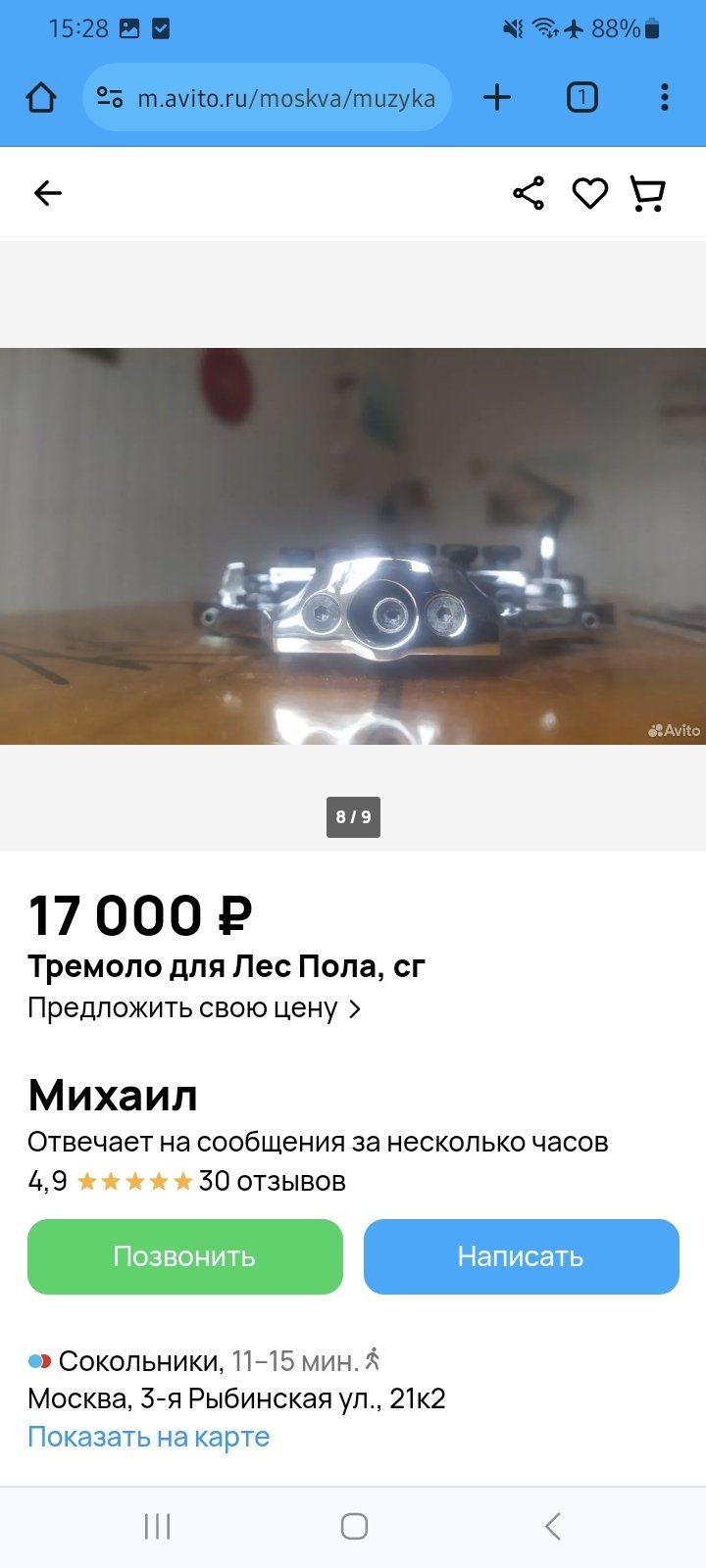Open Показать на карте link
The image size is (706, 1568).
(x=148, y=1437)
